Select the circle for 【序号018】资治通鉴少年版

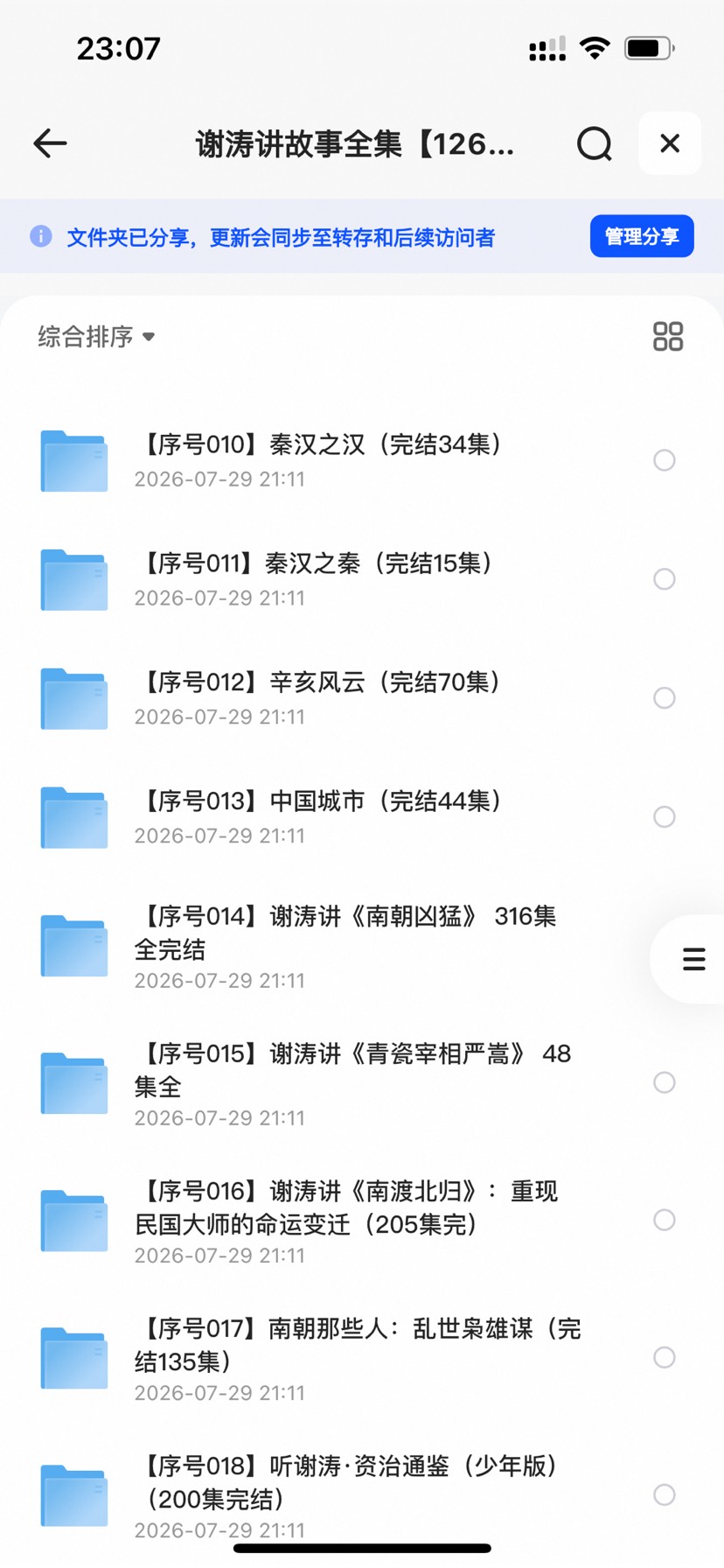(x=665, y=1494)
